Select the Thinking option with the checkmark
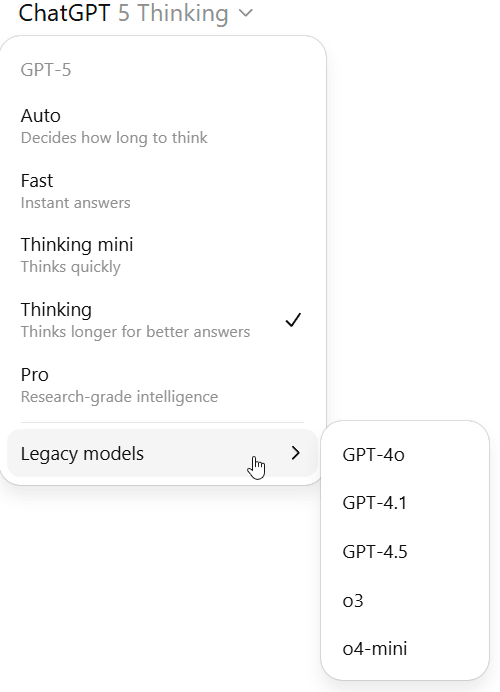Image resolution: width=500 pixels, height=692 pixels. [x=162, y=320]
